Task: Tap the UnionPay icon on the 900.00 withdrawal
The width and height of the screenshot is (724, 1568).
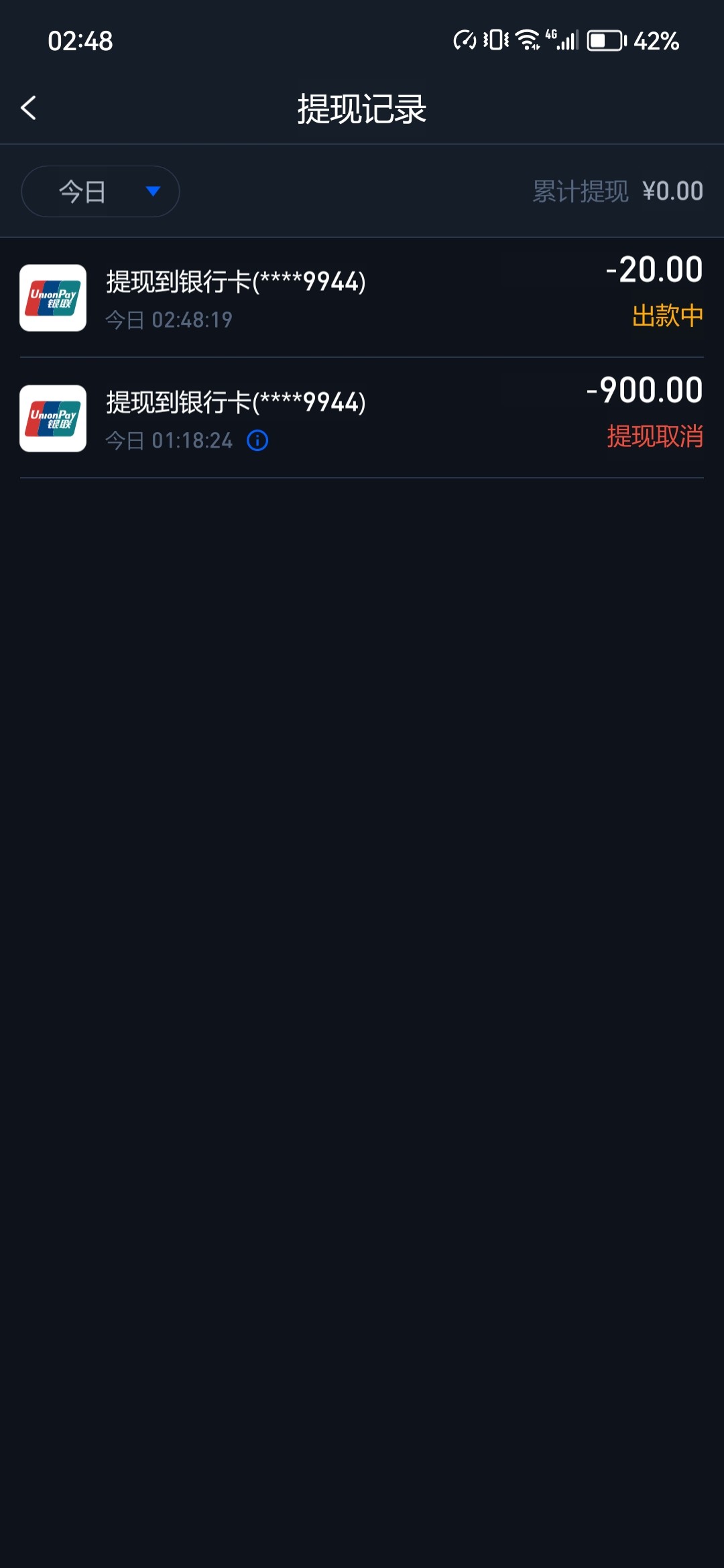Action: click(x=53, y=419)
